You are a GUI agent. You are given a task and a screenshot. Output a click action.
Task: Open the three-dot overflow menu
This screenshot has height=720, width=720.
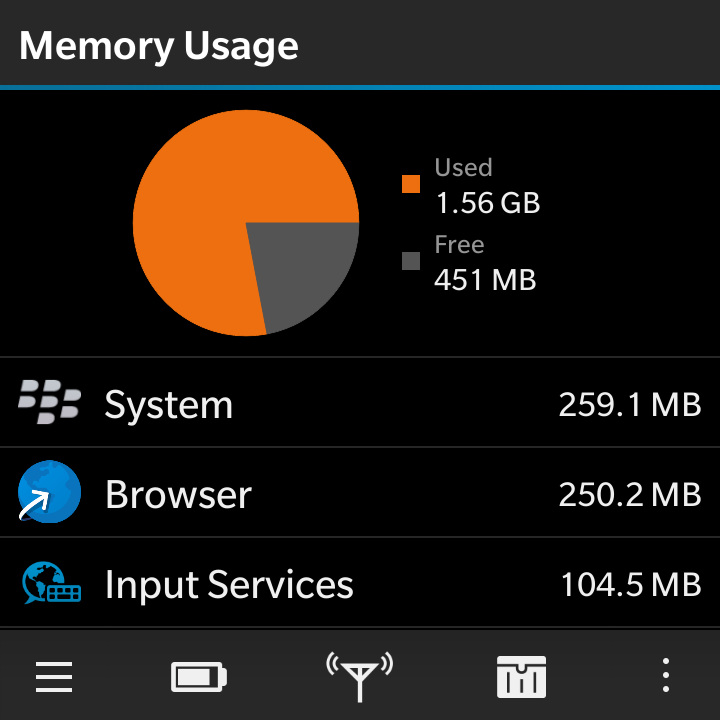tap(666, 676)
